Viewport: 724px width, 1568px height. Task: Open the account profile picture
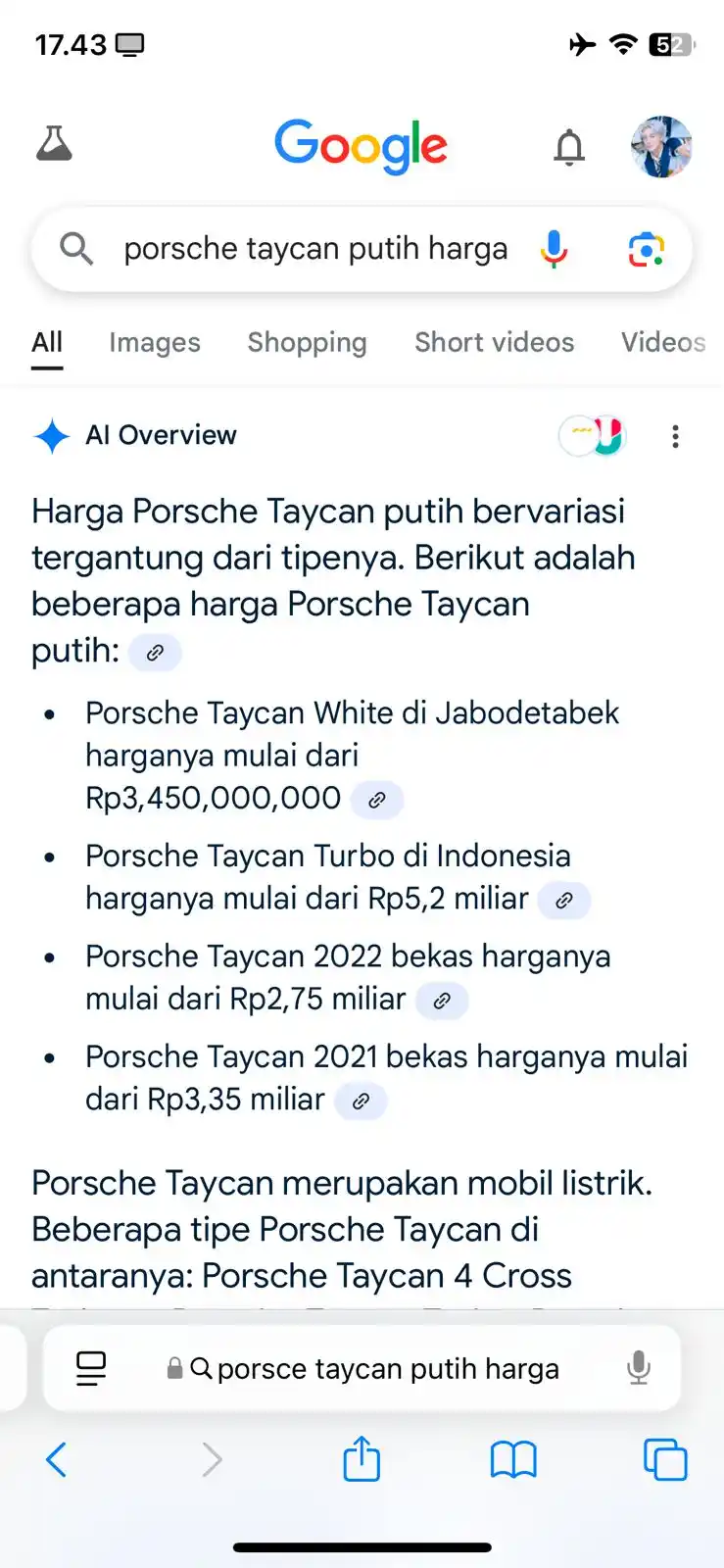click(661, 147)
